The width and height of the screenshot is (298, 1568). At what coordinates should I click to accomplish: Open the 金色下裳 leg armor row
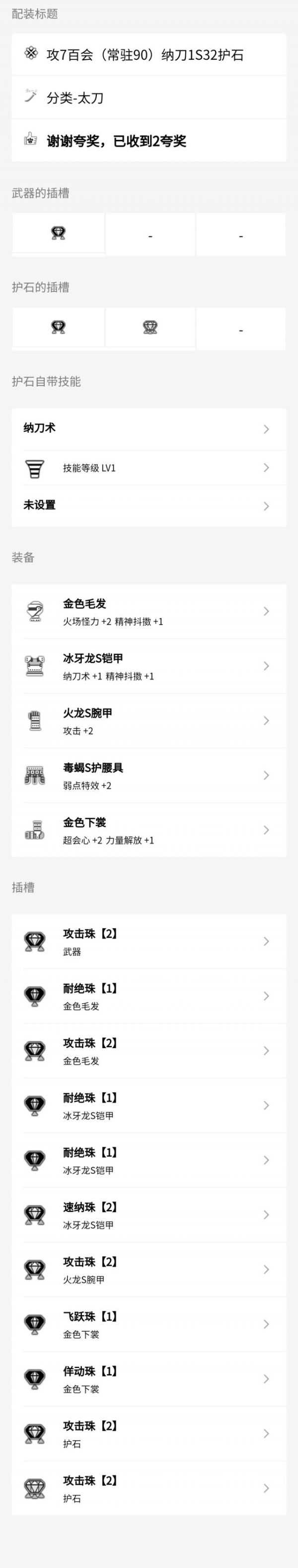[149, 830]
